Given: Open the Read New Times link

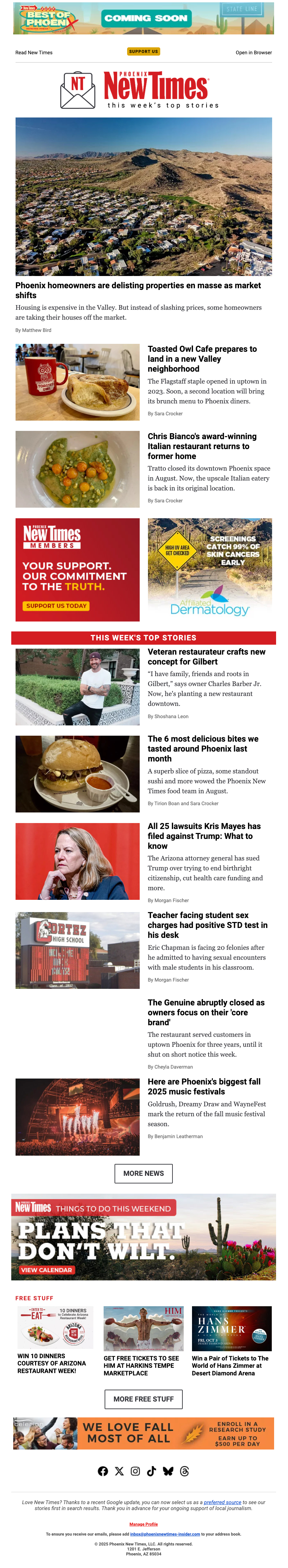Looking at the screenshot, I should 34,52.
